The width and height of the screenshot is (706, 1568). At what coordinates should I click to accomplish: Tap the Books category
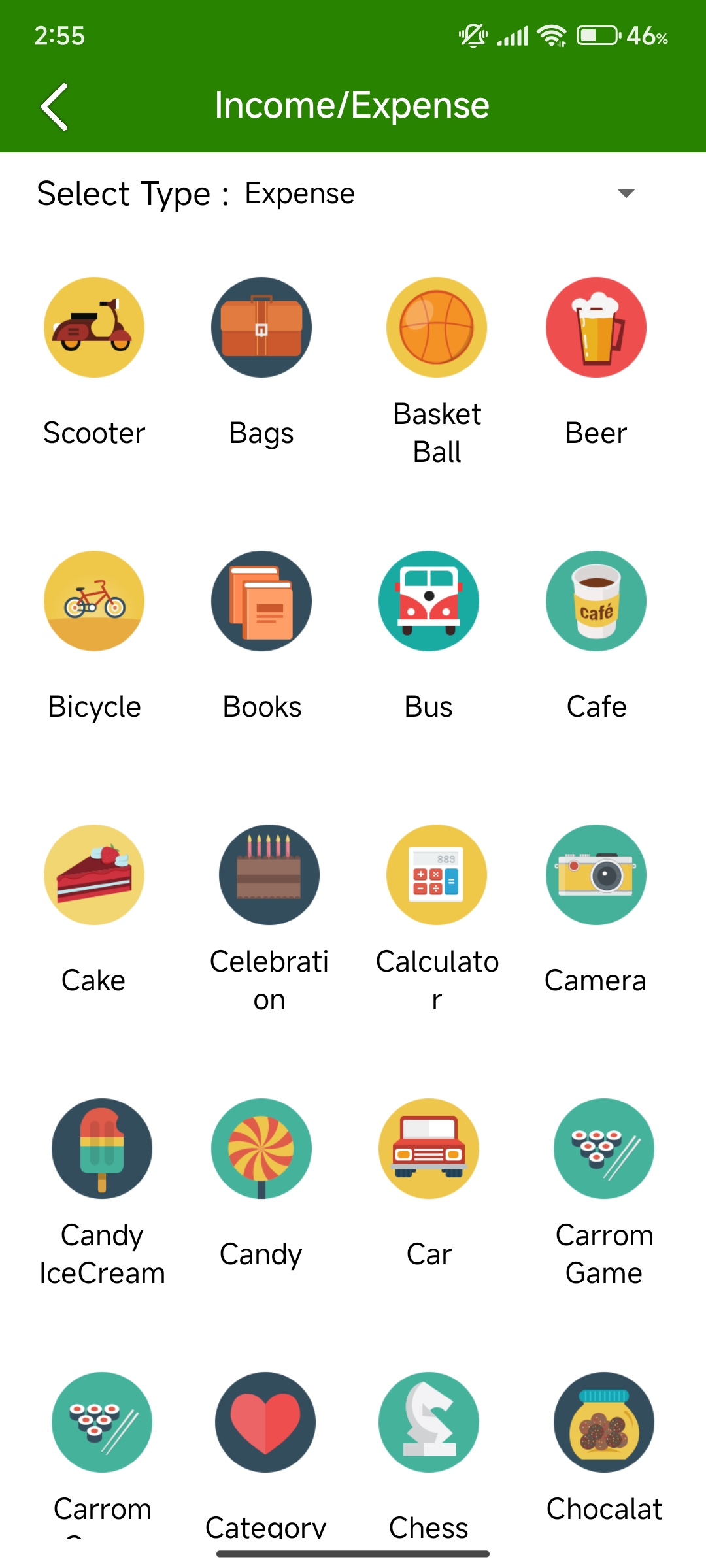click(x=261, y=601)
